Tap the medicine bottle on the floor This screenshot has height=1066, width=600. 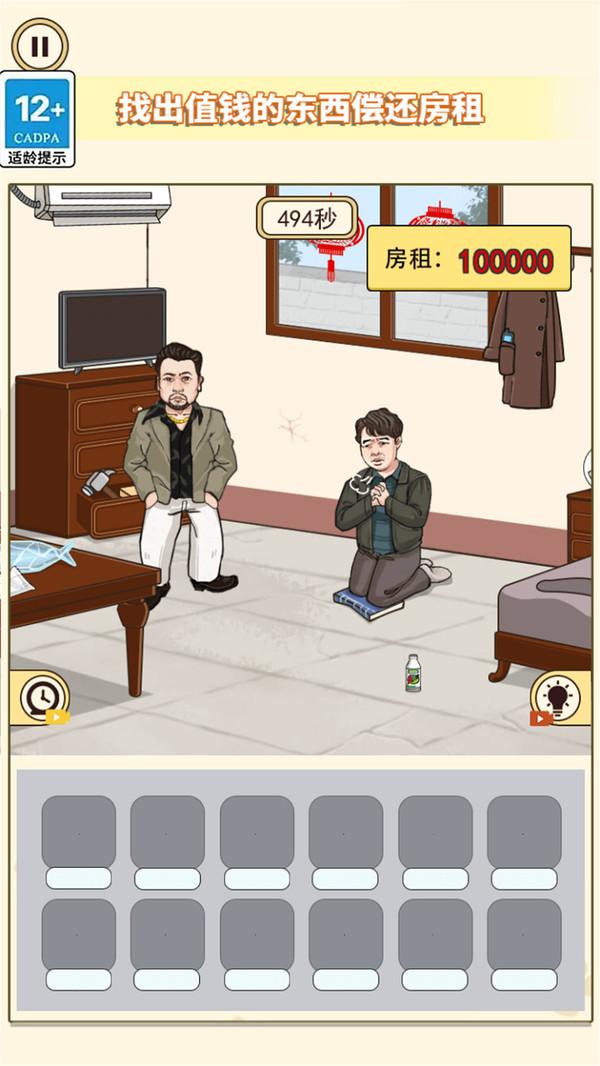point(412,673)
